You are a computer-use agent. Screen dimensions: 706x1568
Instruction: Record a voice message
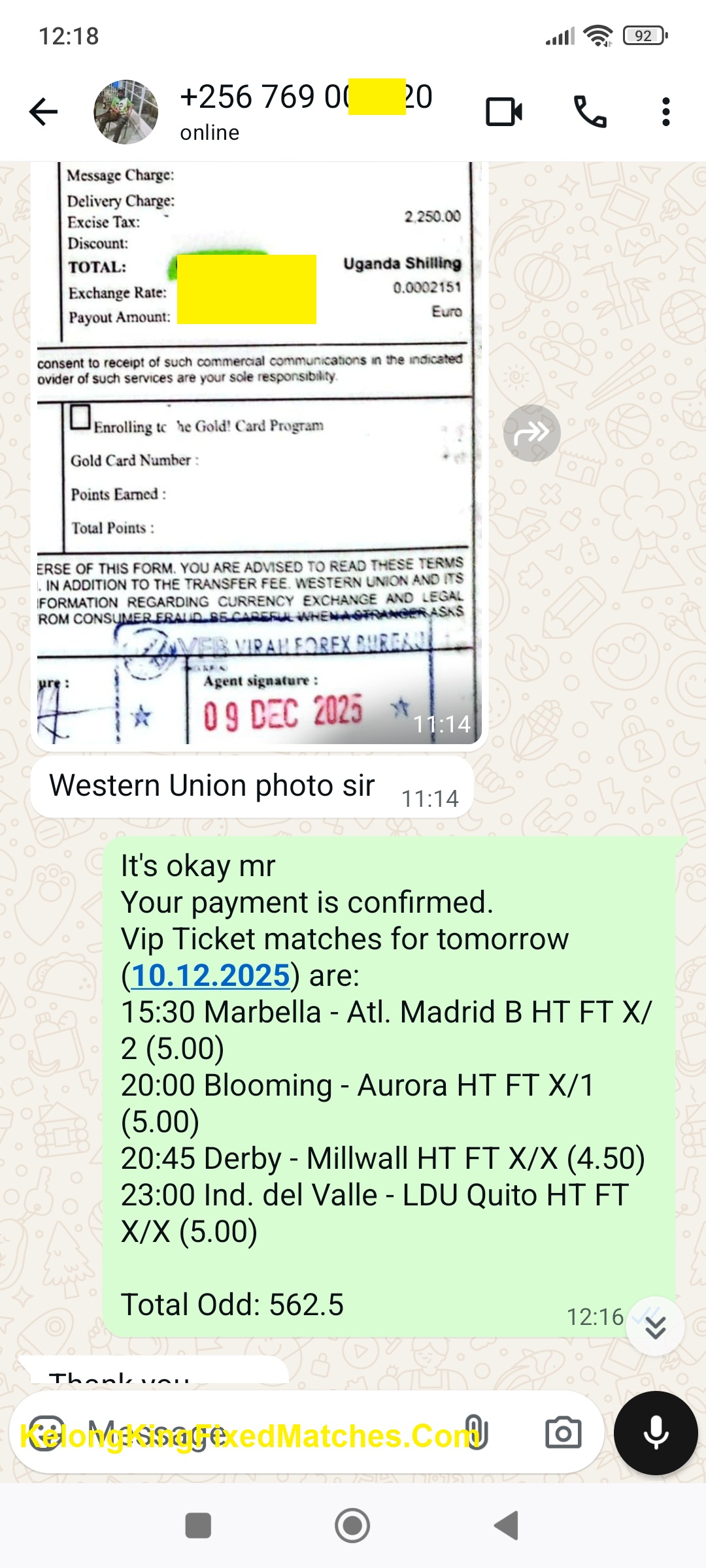[656, 1433]
